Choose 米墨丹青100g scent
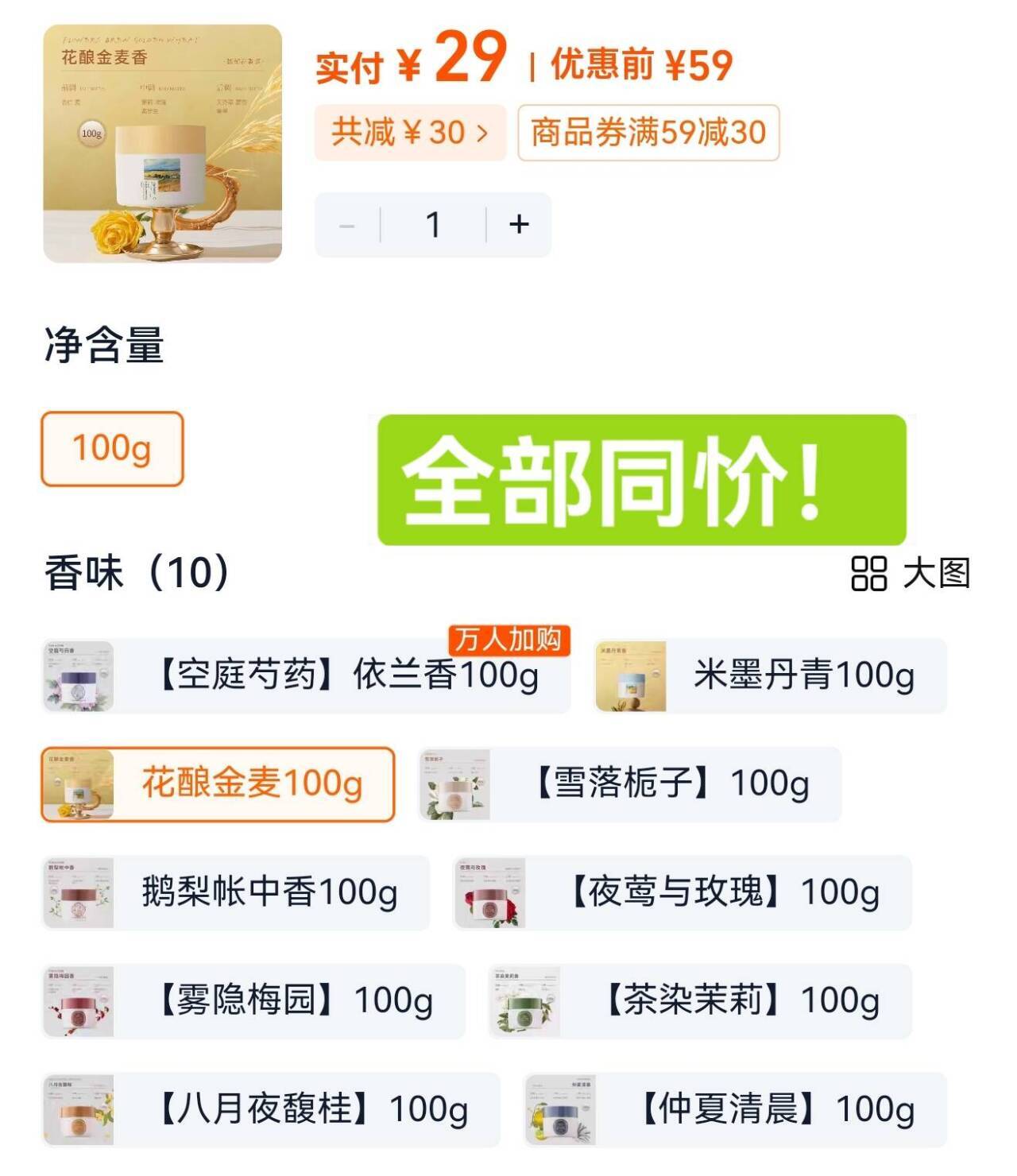This screenshot has height=1176, width=1017. coord(770,676)
